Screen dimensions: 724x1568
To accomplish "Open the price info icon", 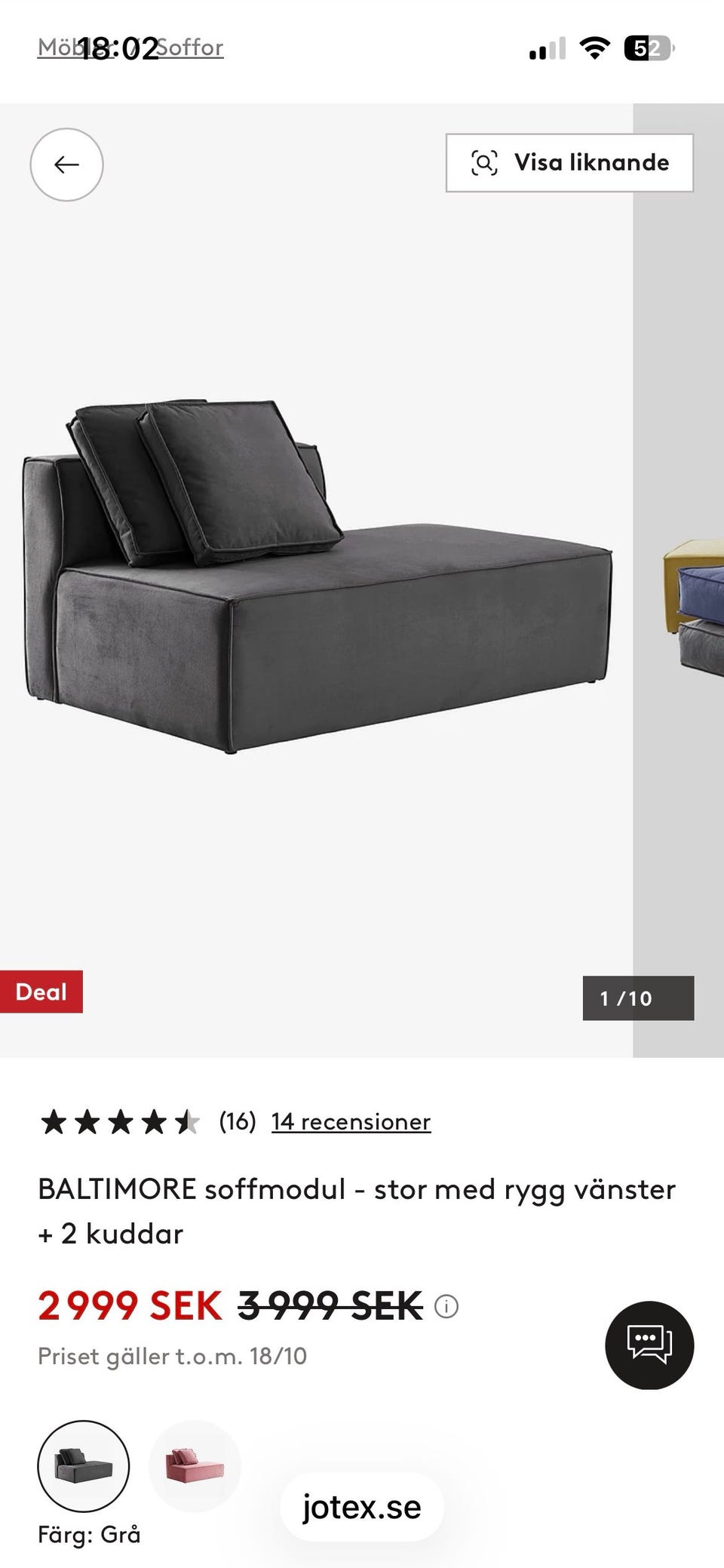I will [446, 1306].
